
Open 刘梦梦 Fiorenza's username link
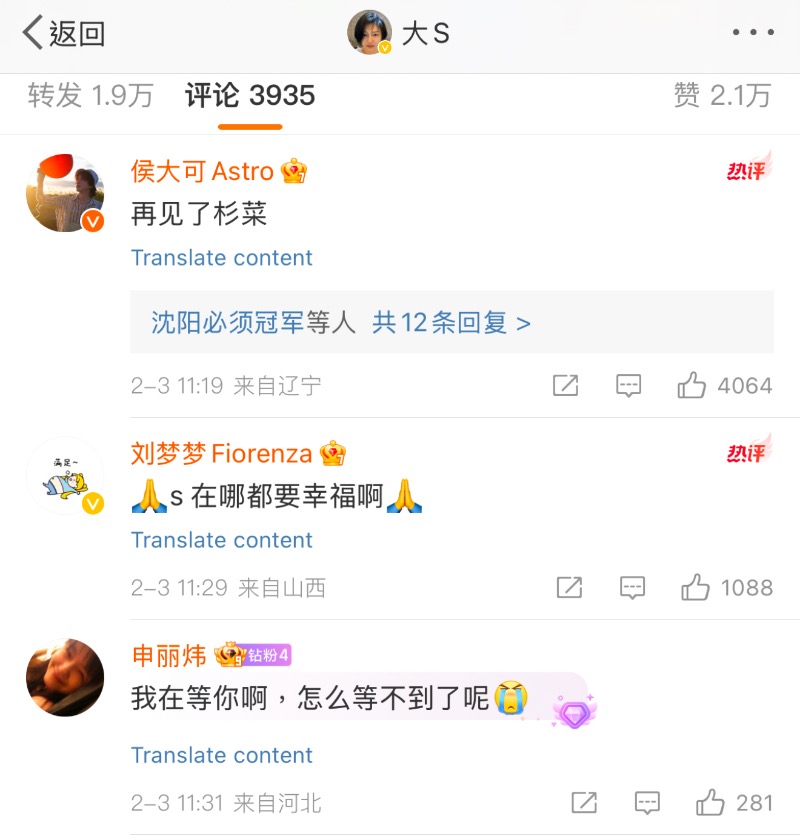coord(221,454)
